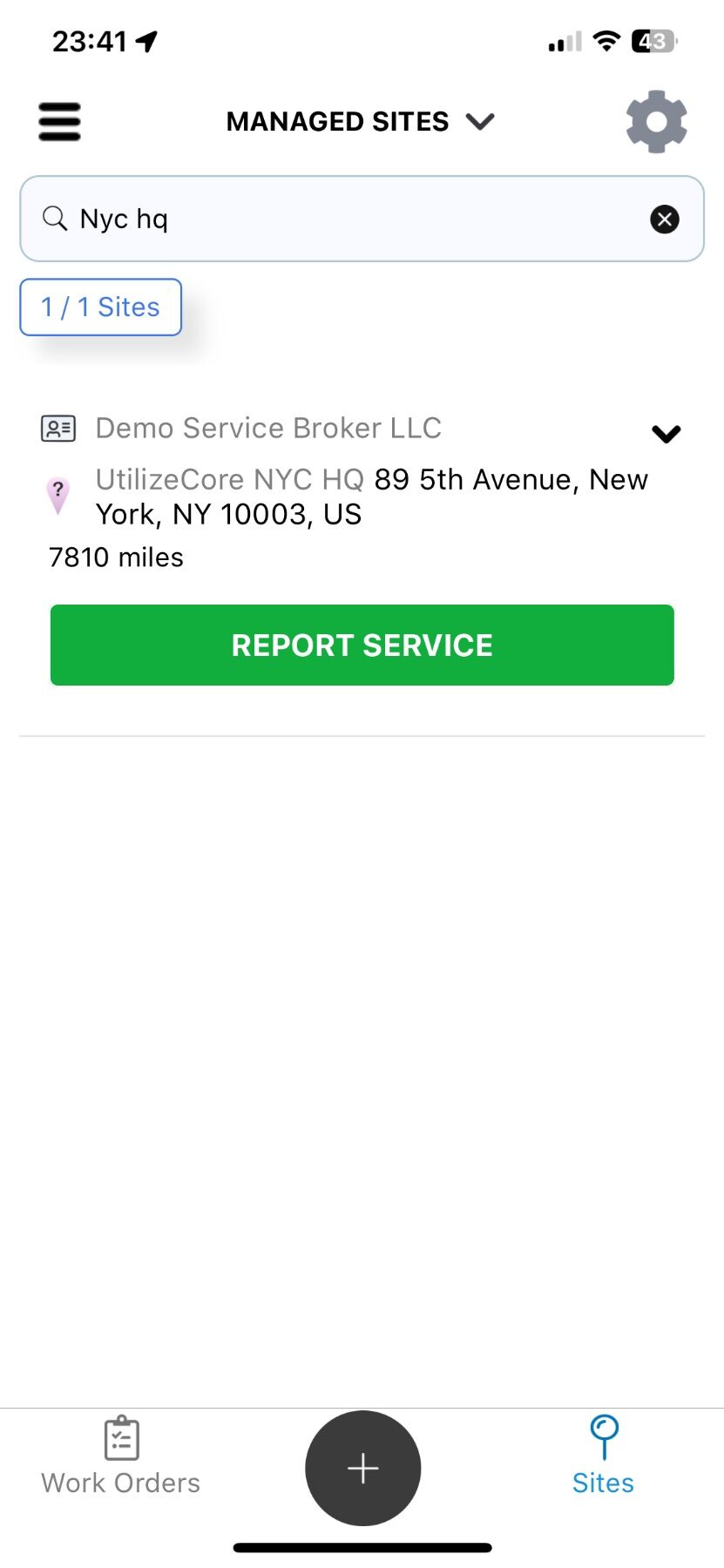Open the Managed Sites dropdown
This screenshot has width=724, height=1568.
[360, 122]
